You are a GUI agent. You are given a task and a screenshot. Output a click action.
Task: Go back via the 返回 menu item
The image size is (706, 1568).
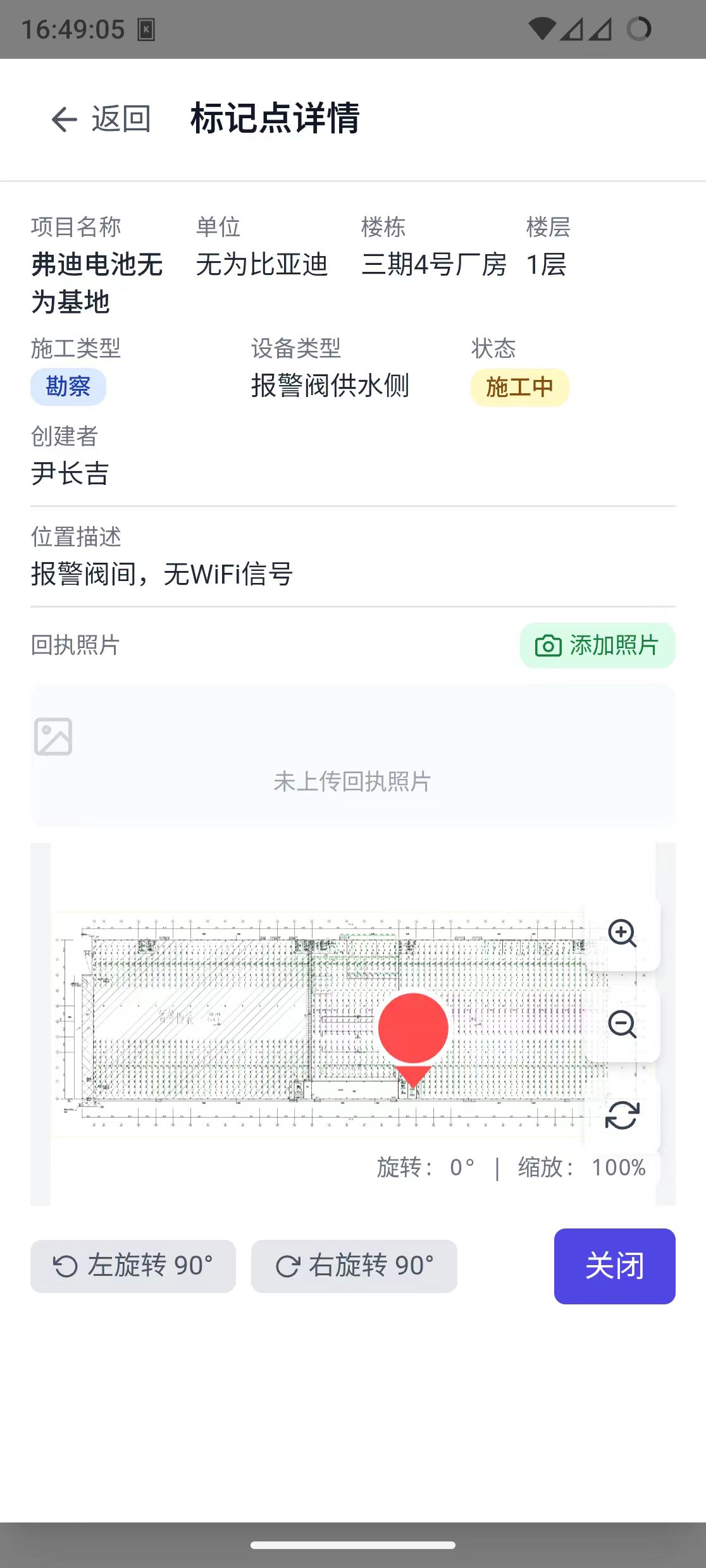120,119
